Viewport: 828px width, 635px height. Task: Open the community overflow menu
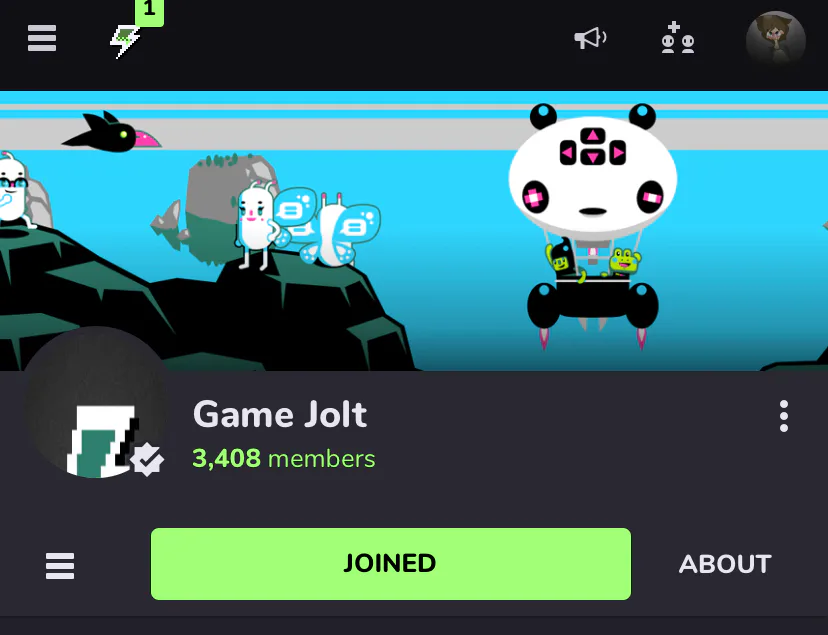click(x=784, y=416)
